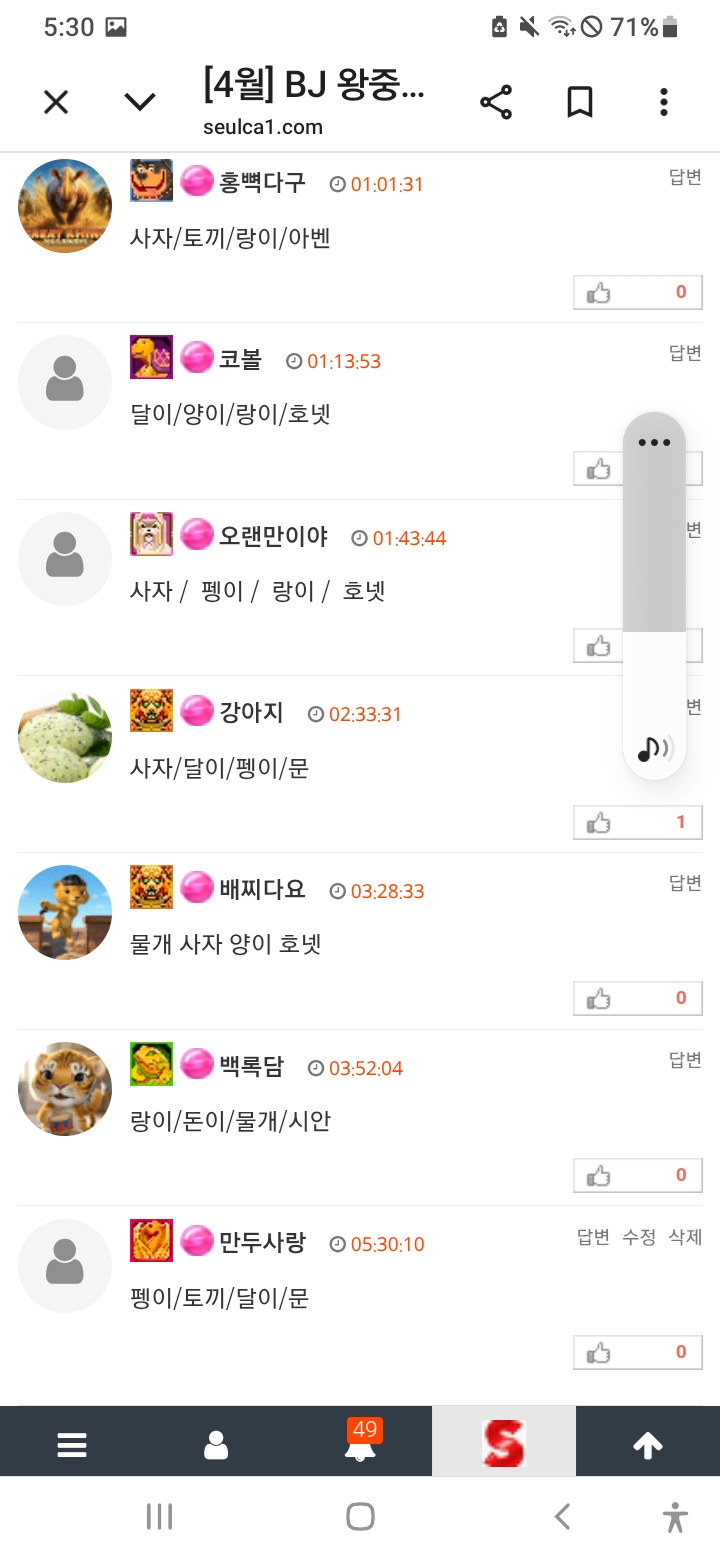This screenshot has width=720, height=1560.
Task: Open the profile icon in the bottom bar
Action: click(x=216, y=1445)
